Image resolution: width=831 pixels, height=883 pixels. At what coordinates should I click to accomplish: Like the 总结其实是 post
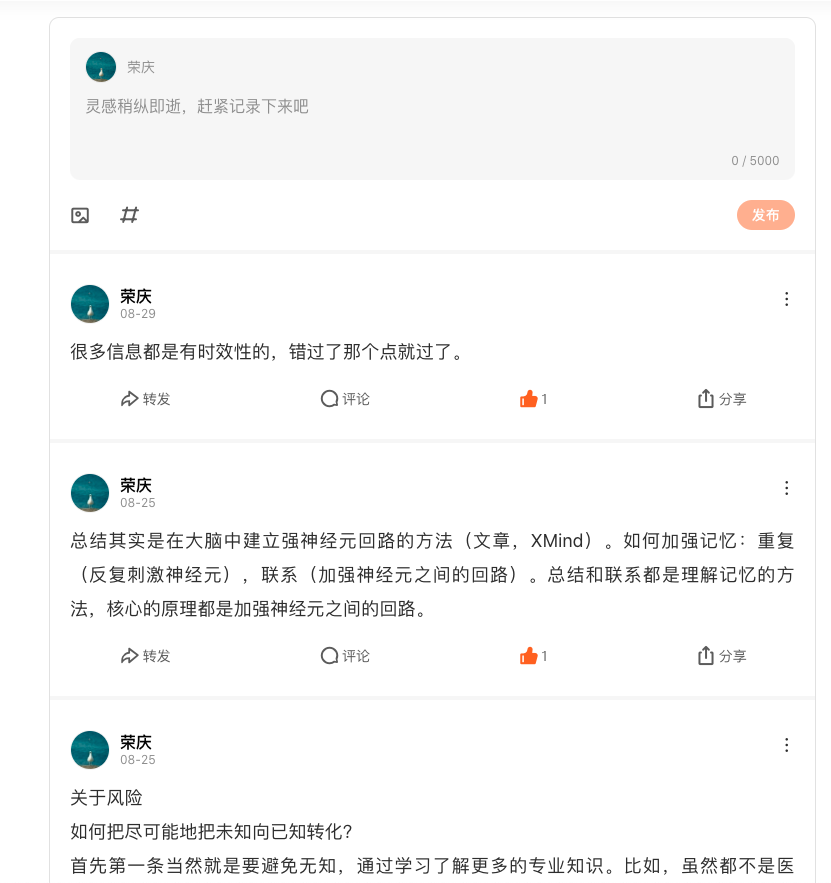532,656
